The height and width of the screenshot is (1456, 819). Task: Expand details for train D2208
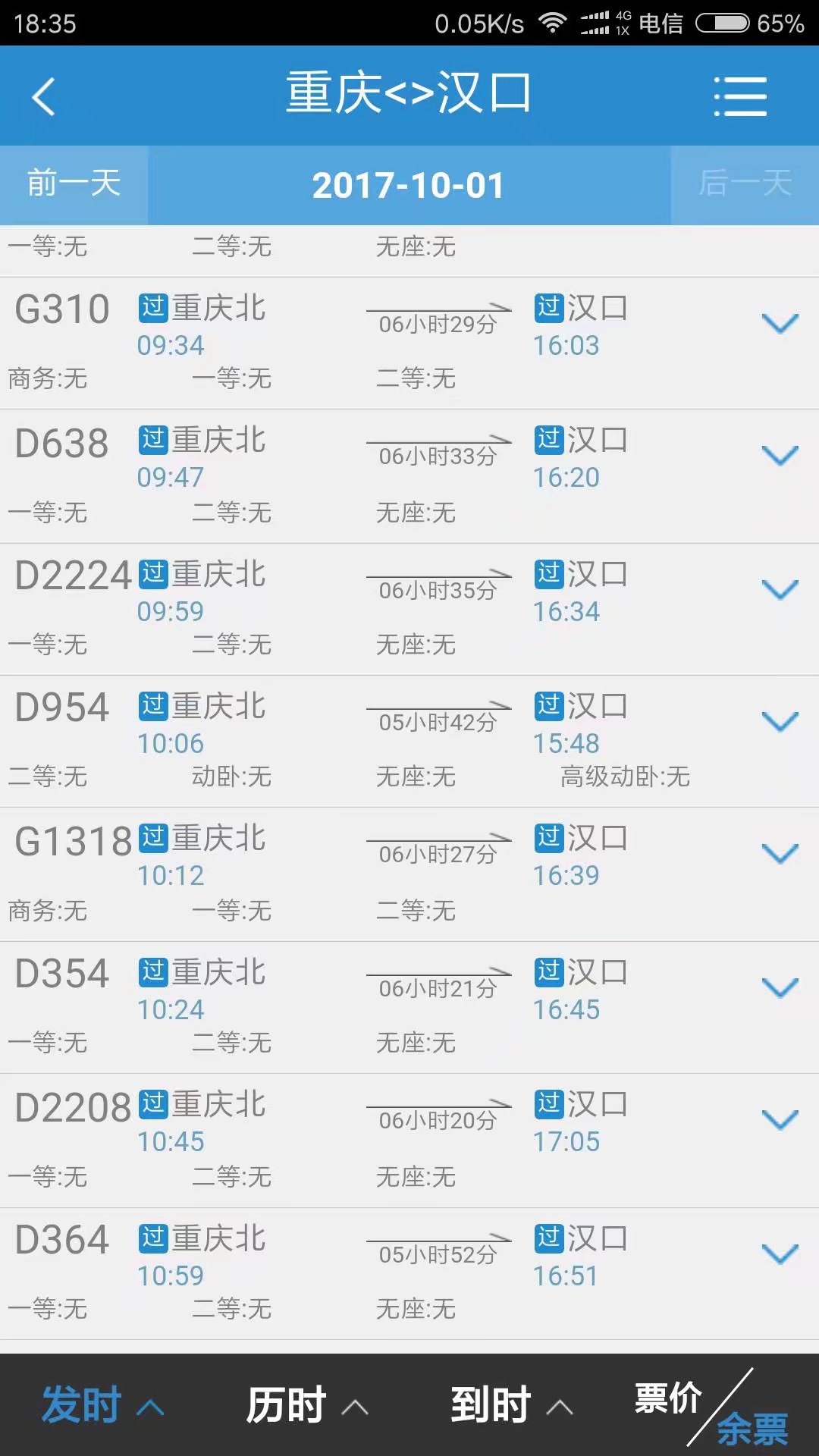point(780,1121)
